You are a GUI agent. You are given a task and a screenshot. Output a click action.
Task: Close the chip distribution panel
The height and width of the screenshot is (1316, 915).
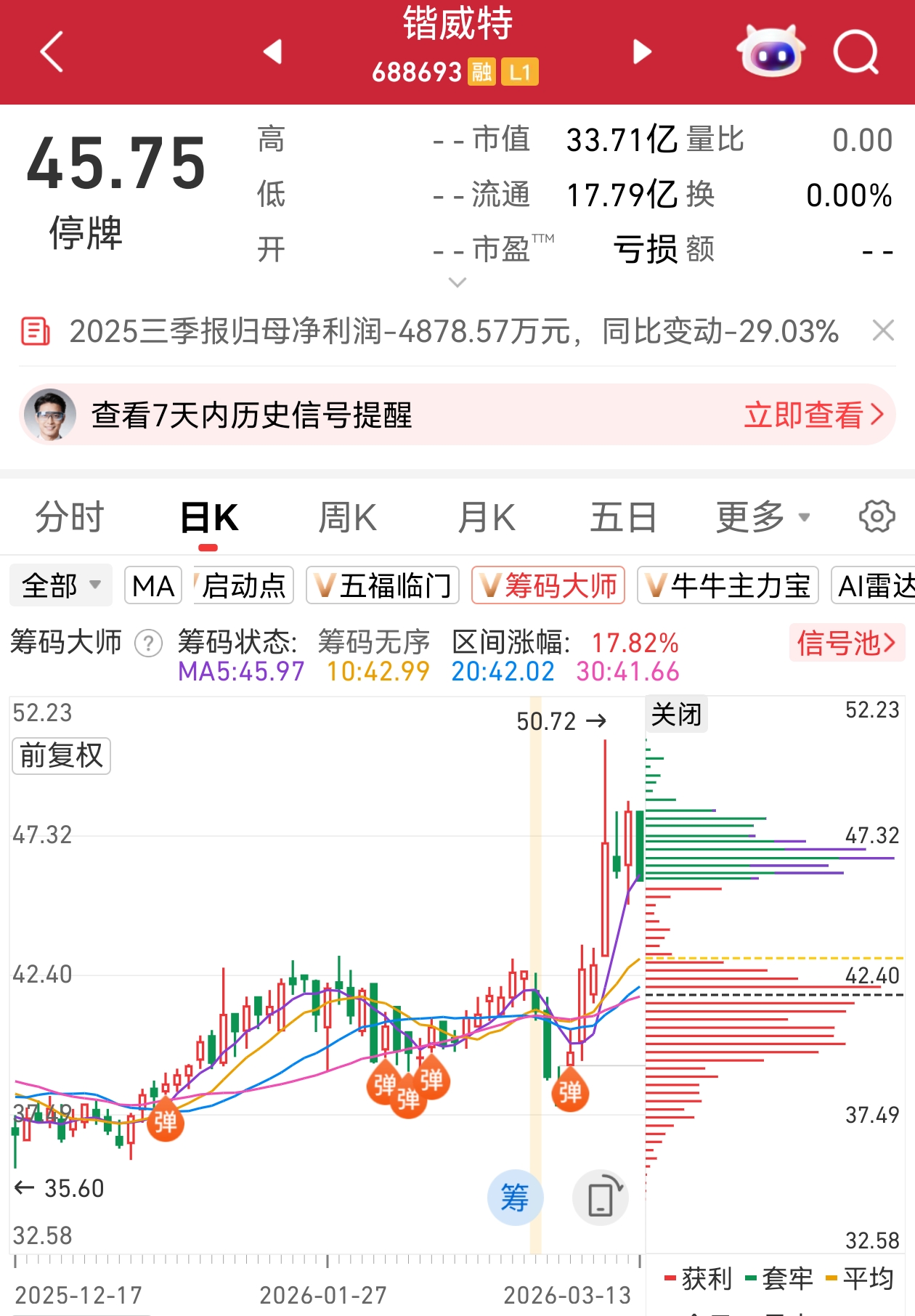(x=676, y=715)
